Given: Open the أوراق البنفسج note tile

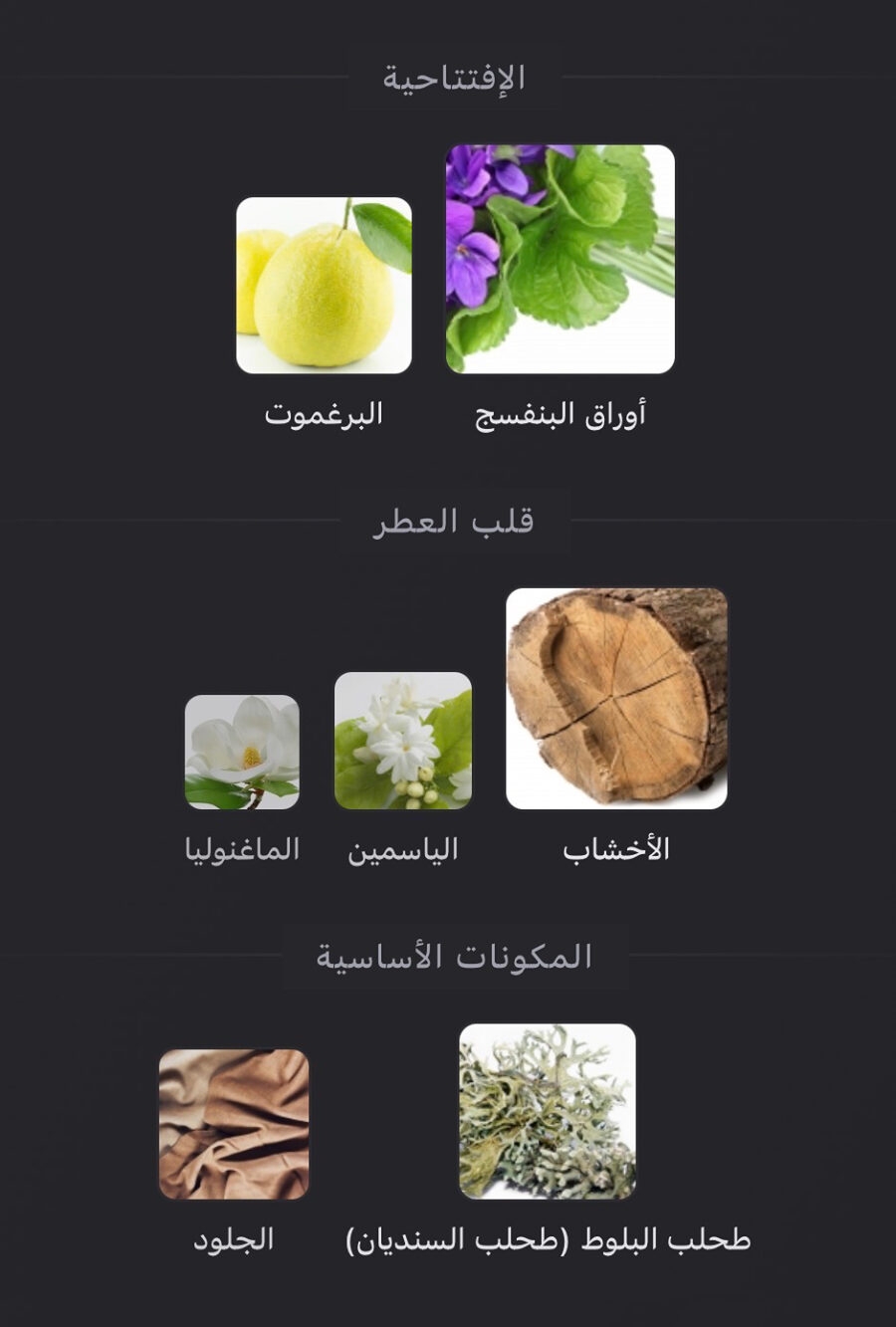Looking at the screenshot, I should 560,260.
